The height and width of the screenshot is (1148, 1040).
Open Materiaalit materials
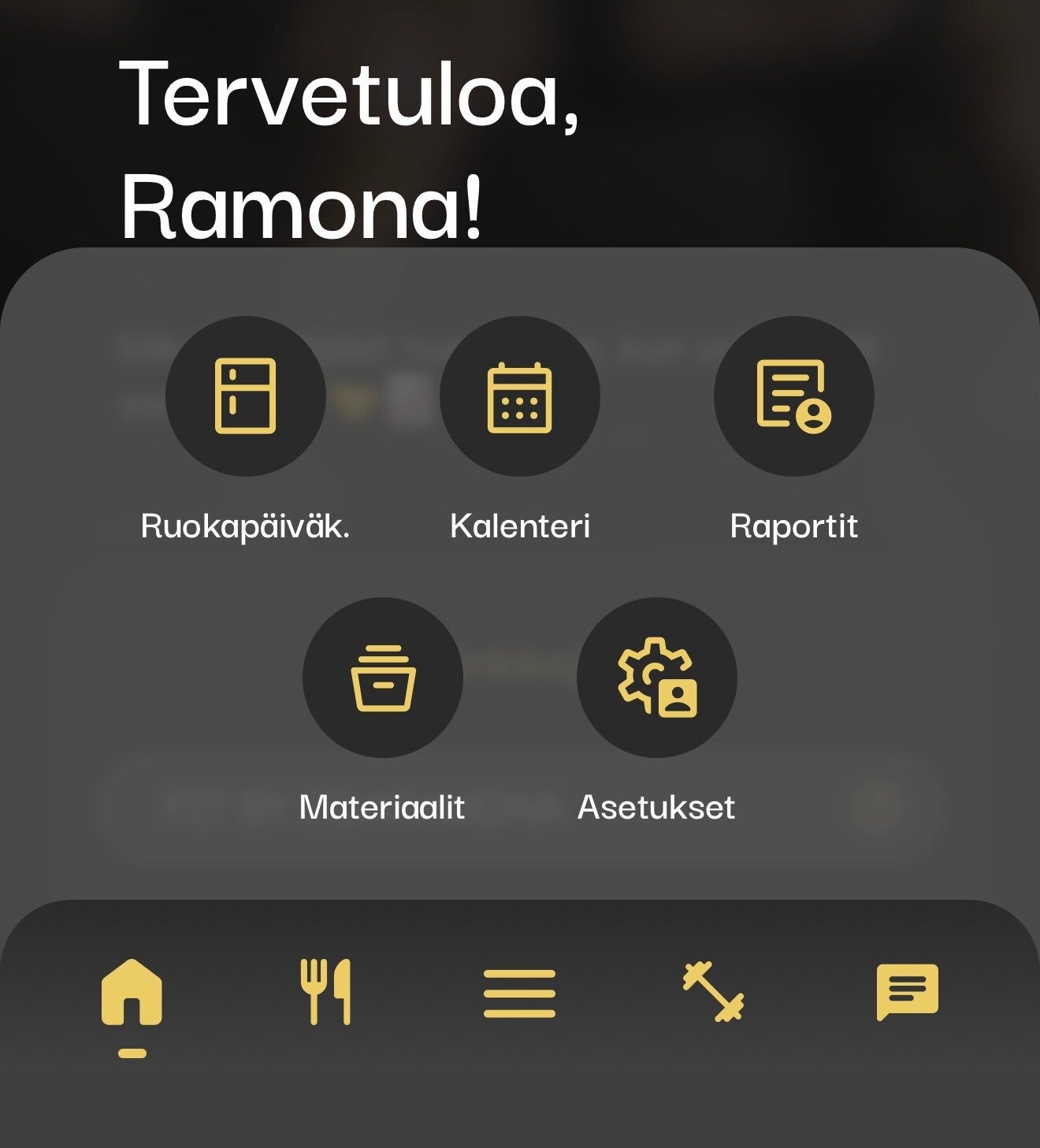382,678
